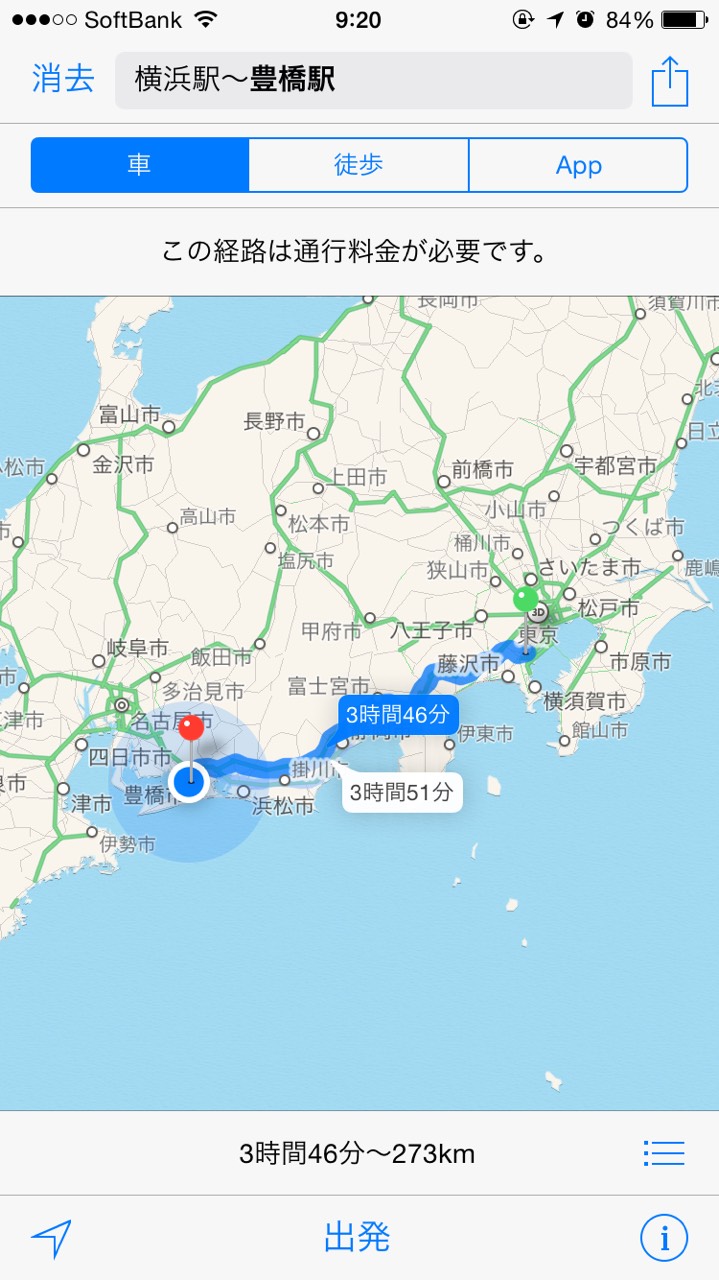Screen dimensions: 719x1280
Task: Tap the 消去 clear button
Action: click(63, 80)
